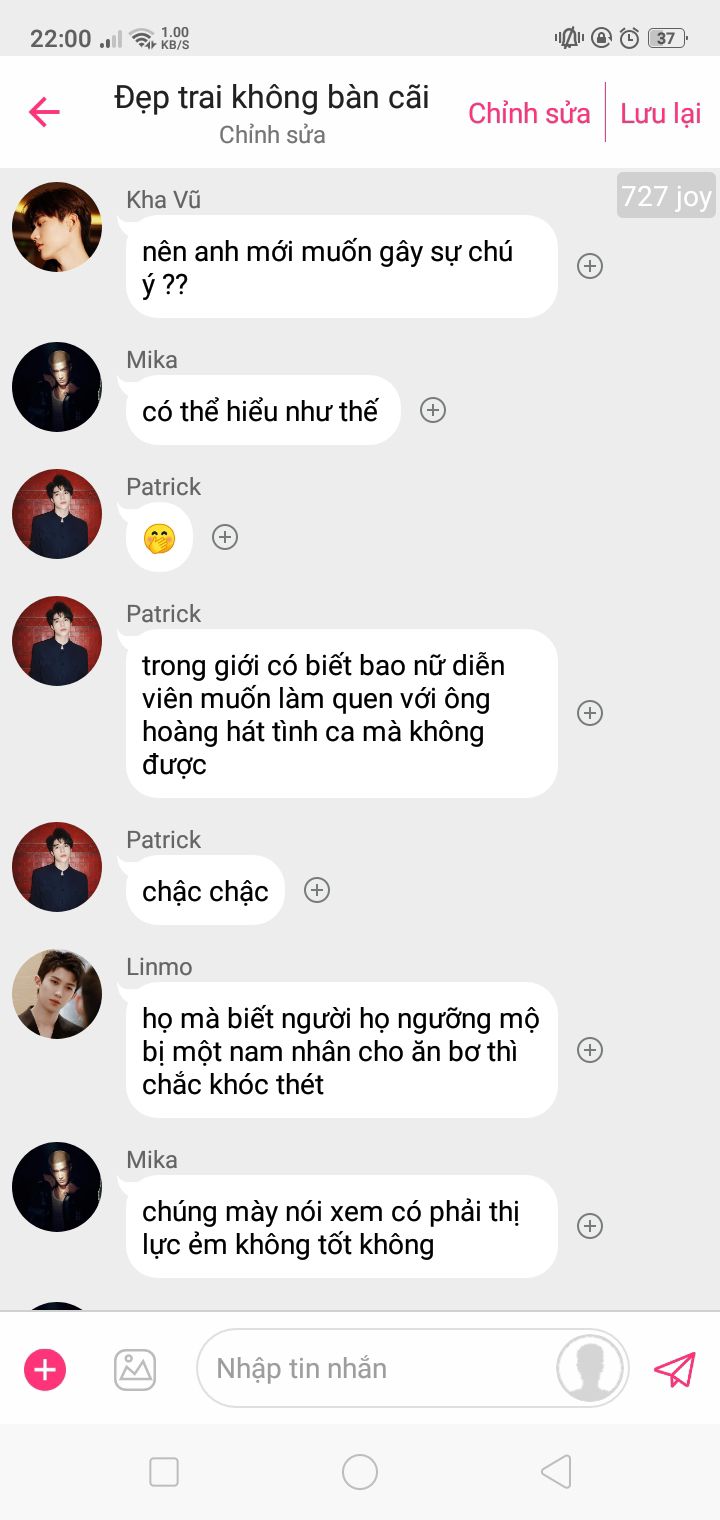
Task: Open Linmo's avatar
Action: coord(57,994)
